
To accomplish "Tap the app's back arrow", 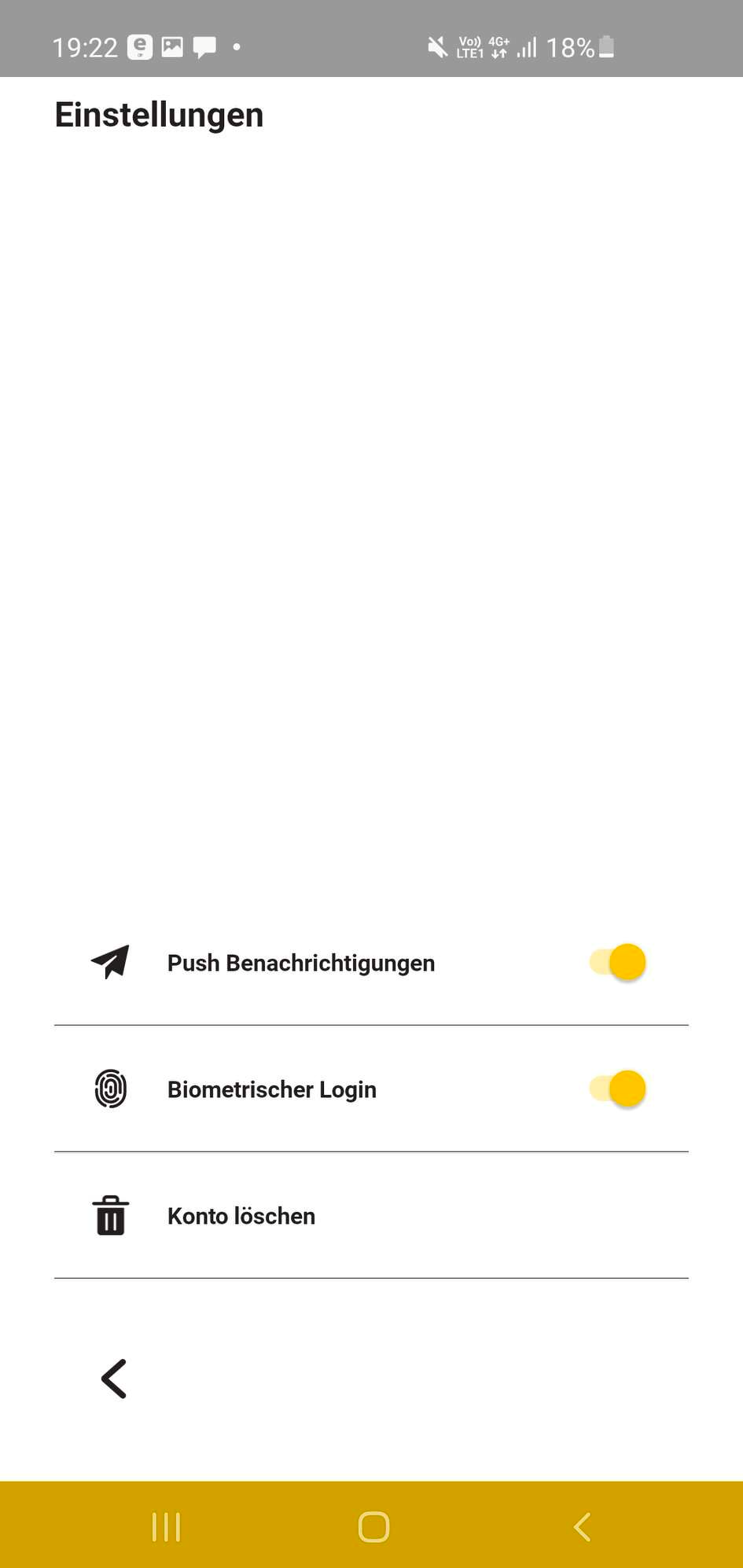I will coord(114,1379).
